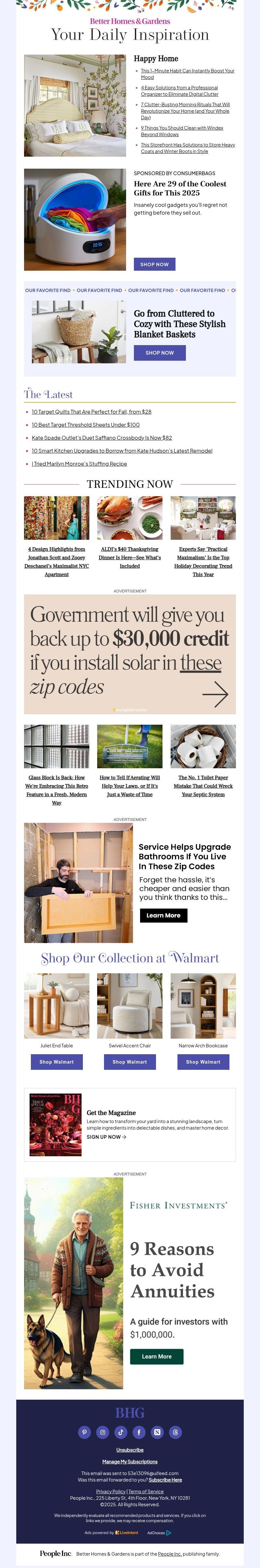Open the solar credit zip codes ad
The height and width of the screenshot is (1568, 260).
(130, 654)
